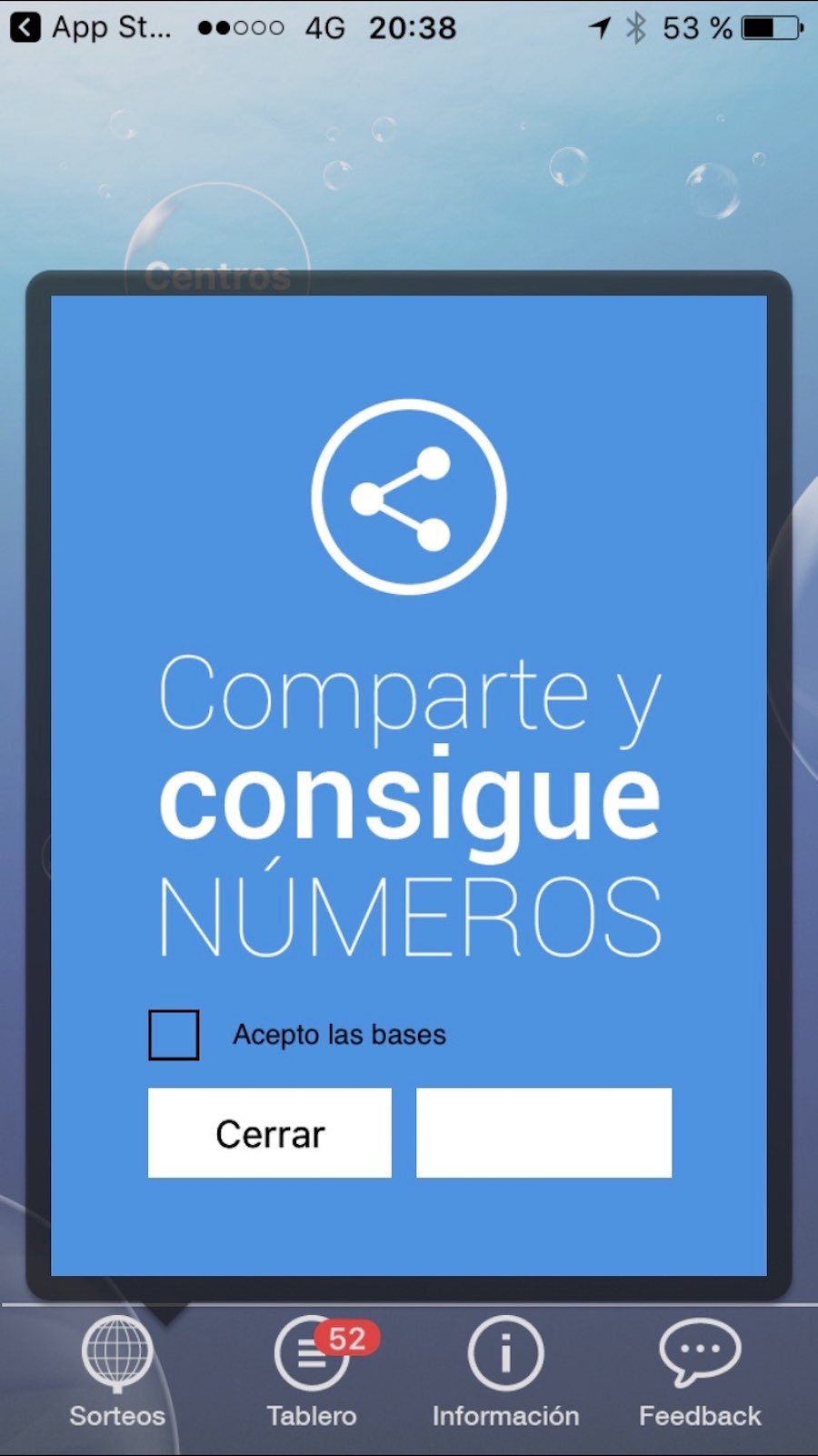Image resolution: width=818 pixels, height=1456 pixels.
Task: Open the Feedback tab
Action: tap(700, 1373)
